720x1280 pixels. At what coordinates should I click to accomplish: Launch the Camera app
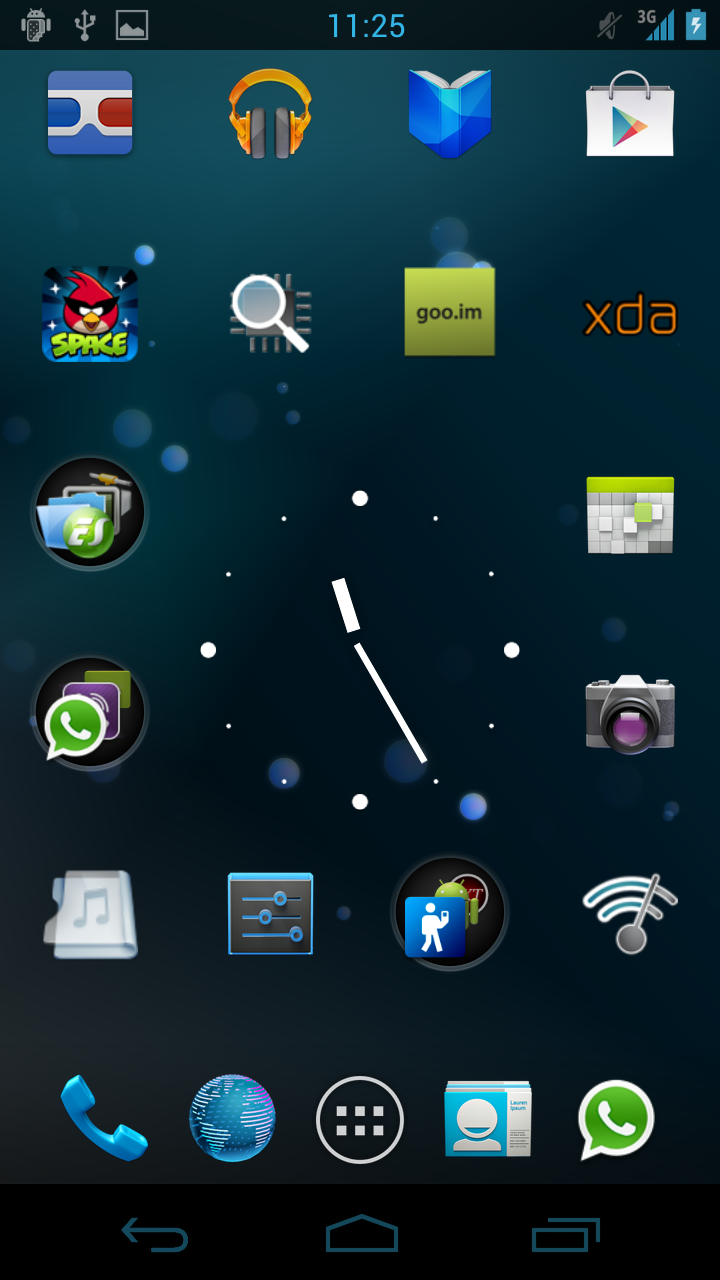(x=630, y=713)
